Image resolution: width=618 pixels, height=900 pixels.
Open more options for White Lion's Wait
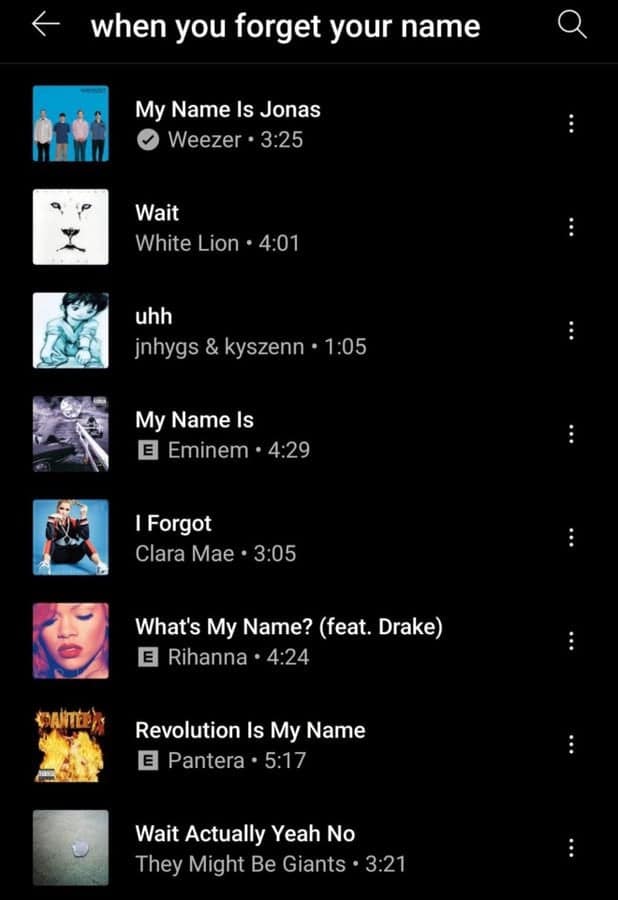click(x=571, y=227)
